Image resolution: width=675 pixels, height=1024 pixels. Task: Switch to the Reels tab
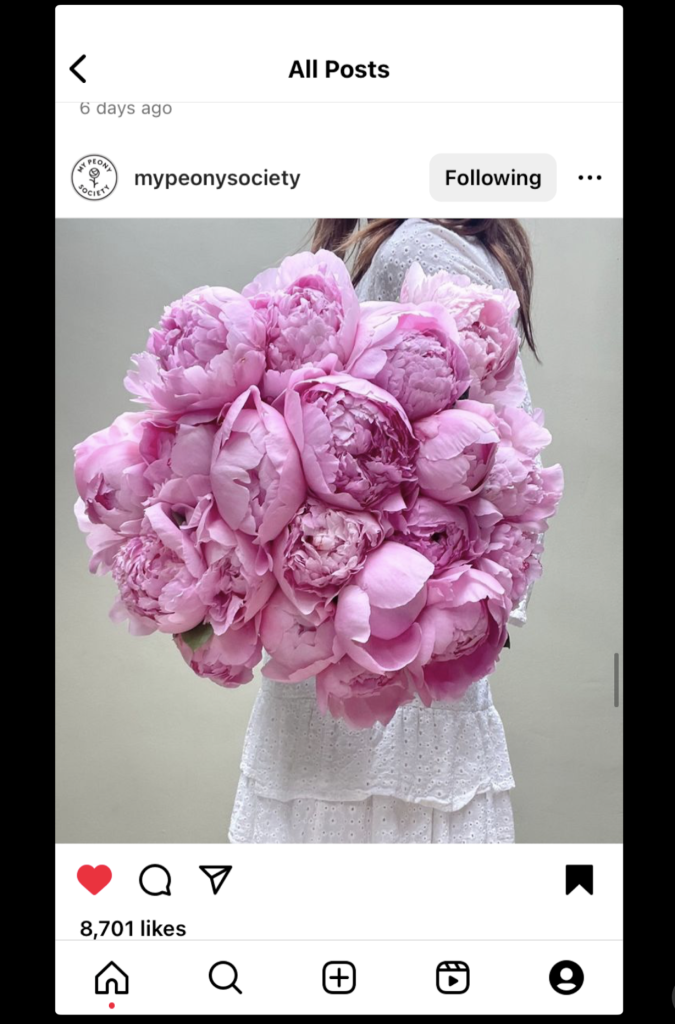452,977
